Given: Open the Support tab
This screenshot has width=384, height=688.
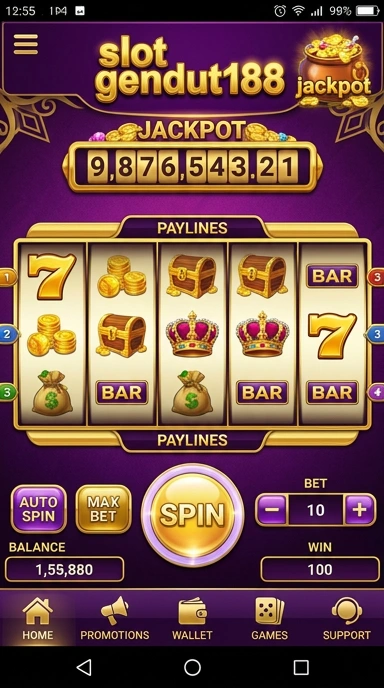Looking at the screenshot, I should tap(347, 619).
